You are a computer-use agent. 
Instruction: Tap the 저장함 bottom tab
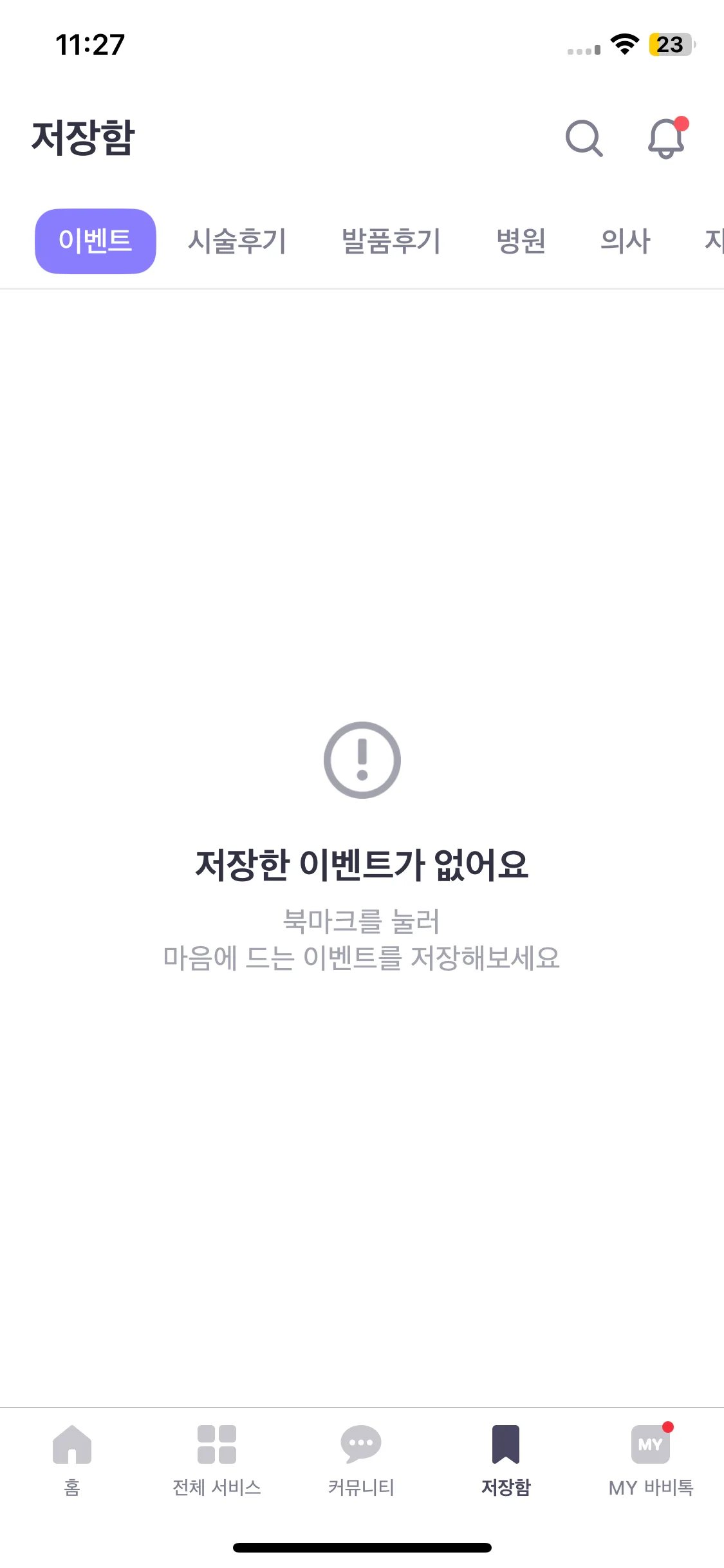(x=506, y=1460)
